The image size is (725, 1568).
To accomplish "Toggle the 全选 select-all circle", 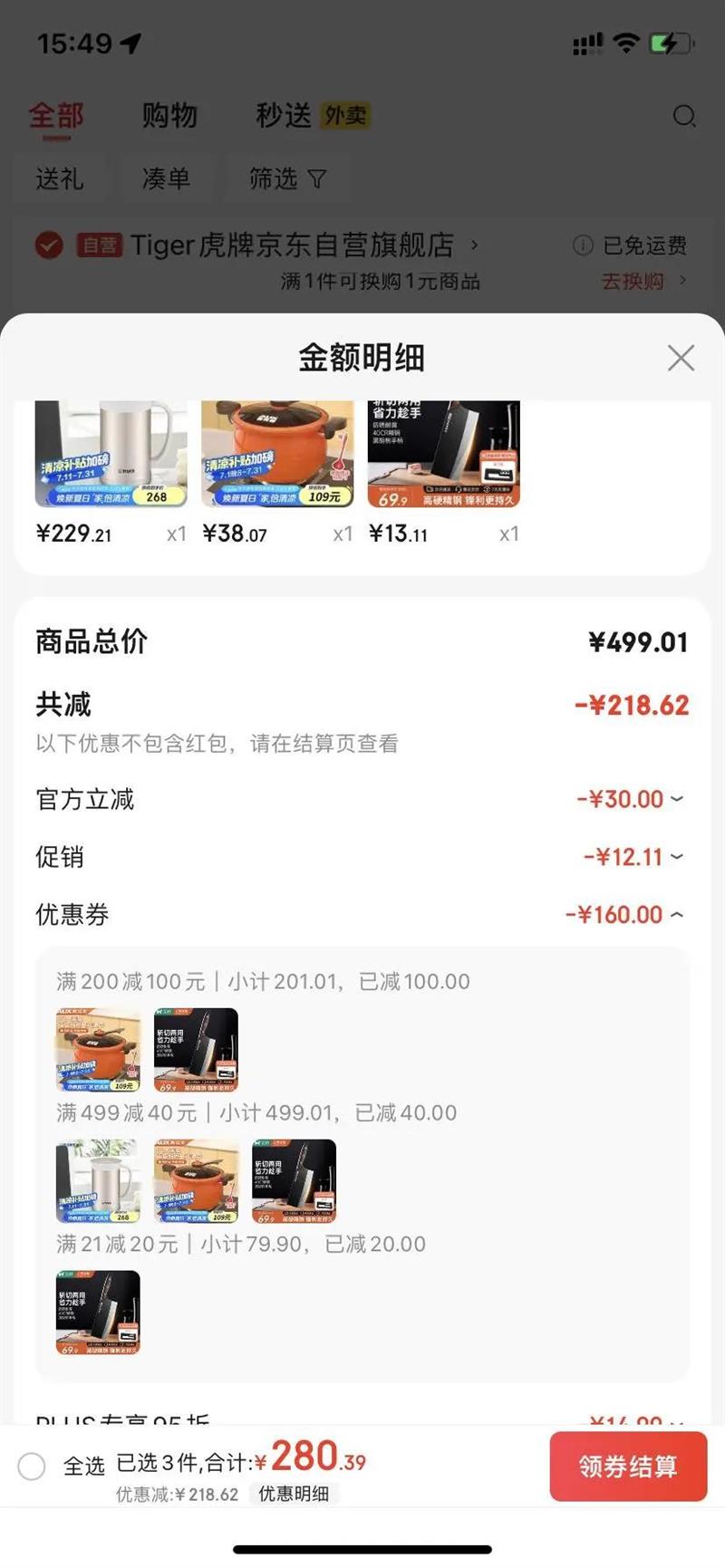I will coord(32,1466).
